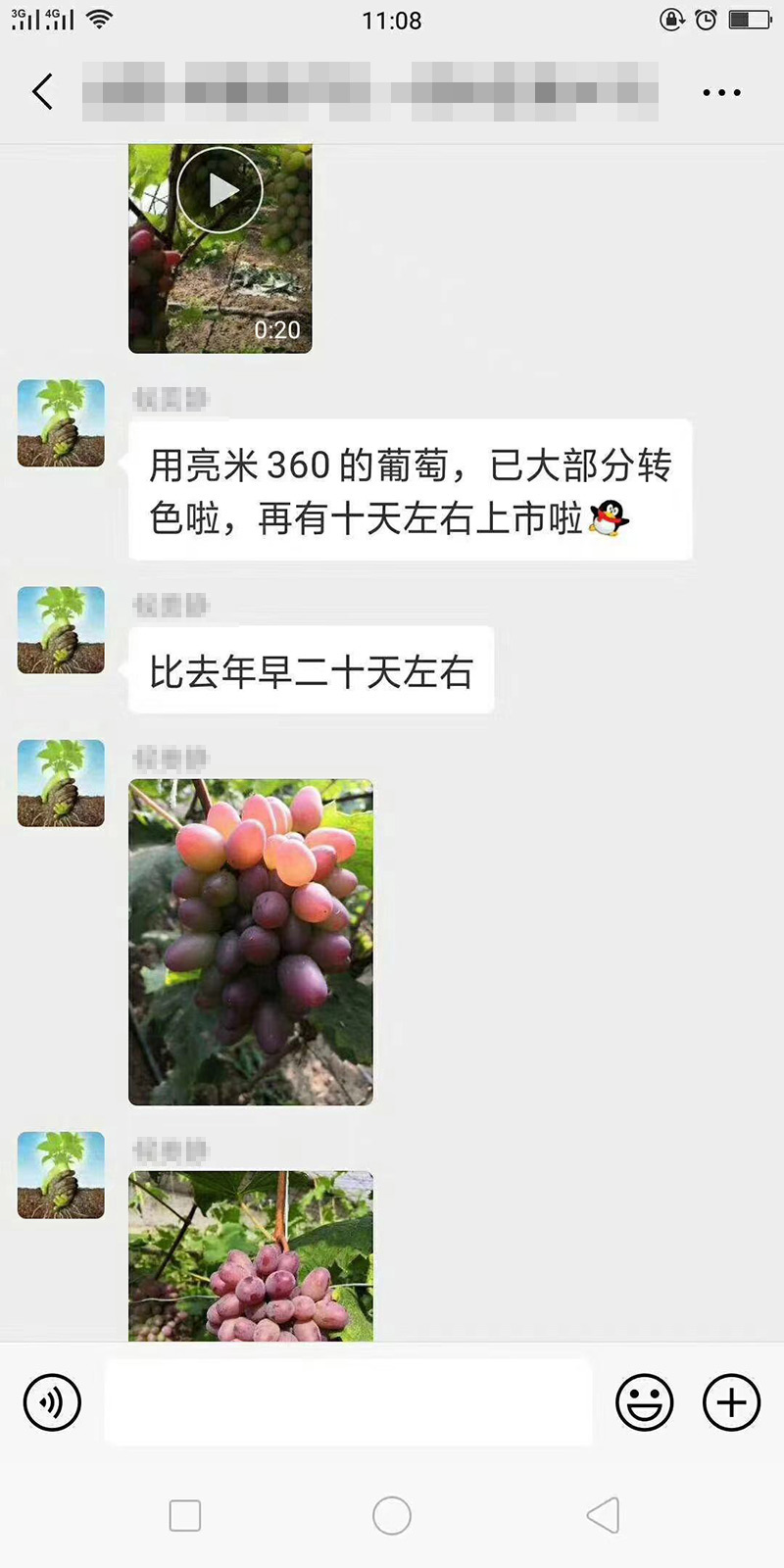Open recent apps with square button
784x1568 pixels.
click(185, 1515)
